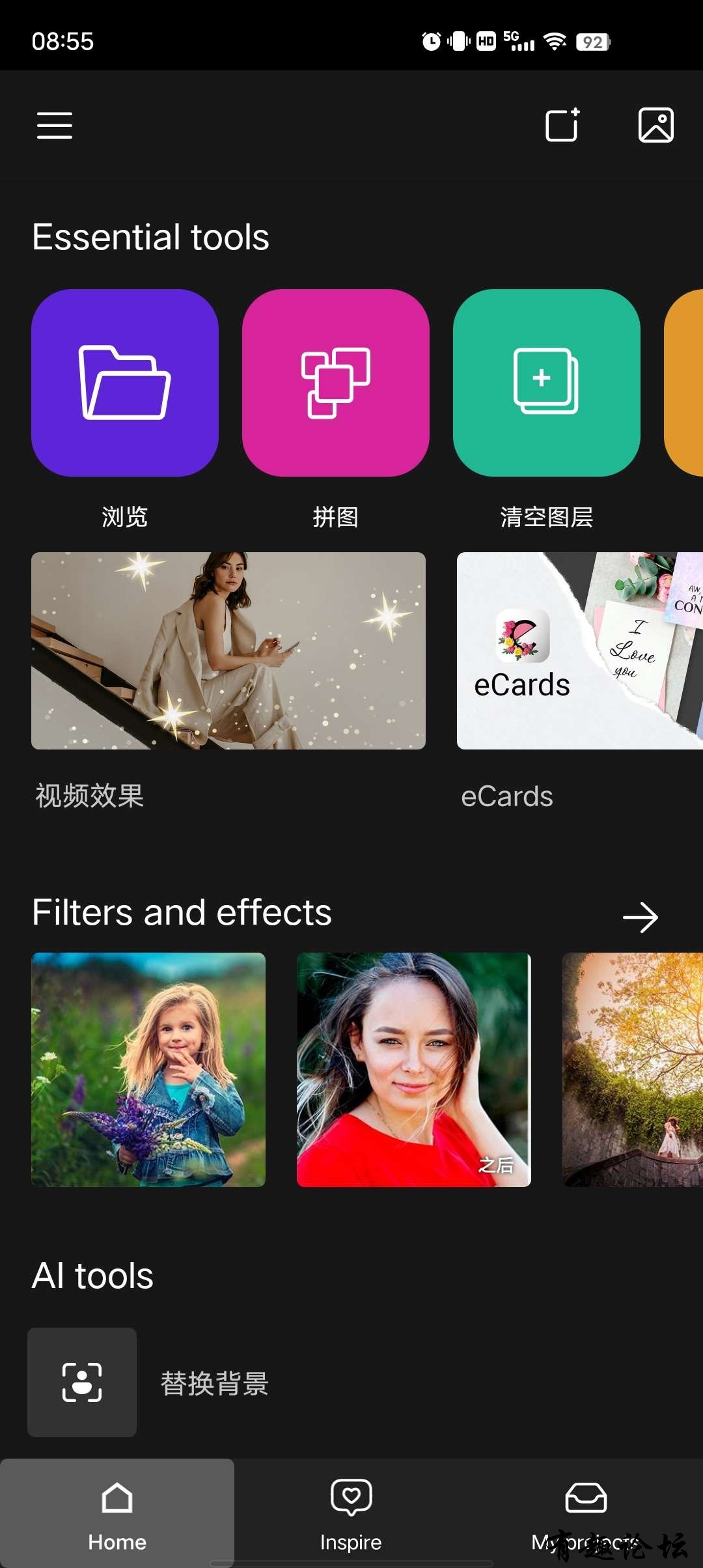Screen dimensions: 703x1568
Task: Open the 浏览 browse tool
Action: [x=125, y=383]
